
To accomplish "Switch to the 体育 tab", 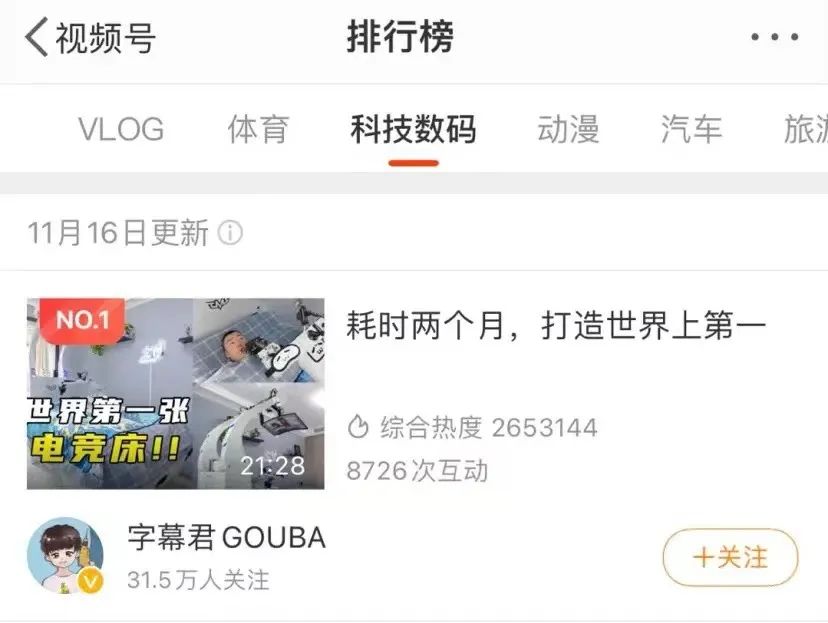I will click(x=258, y=129).
